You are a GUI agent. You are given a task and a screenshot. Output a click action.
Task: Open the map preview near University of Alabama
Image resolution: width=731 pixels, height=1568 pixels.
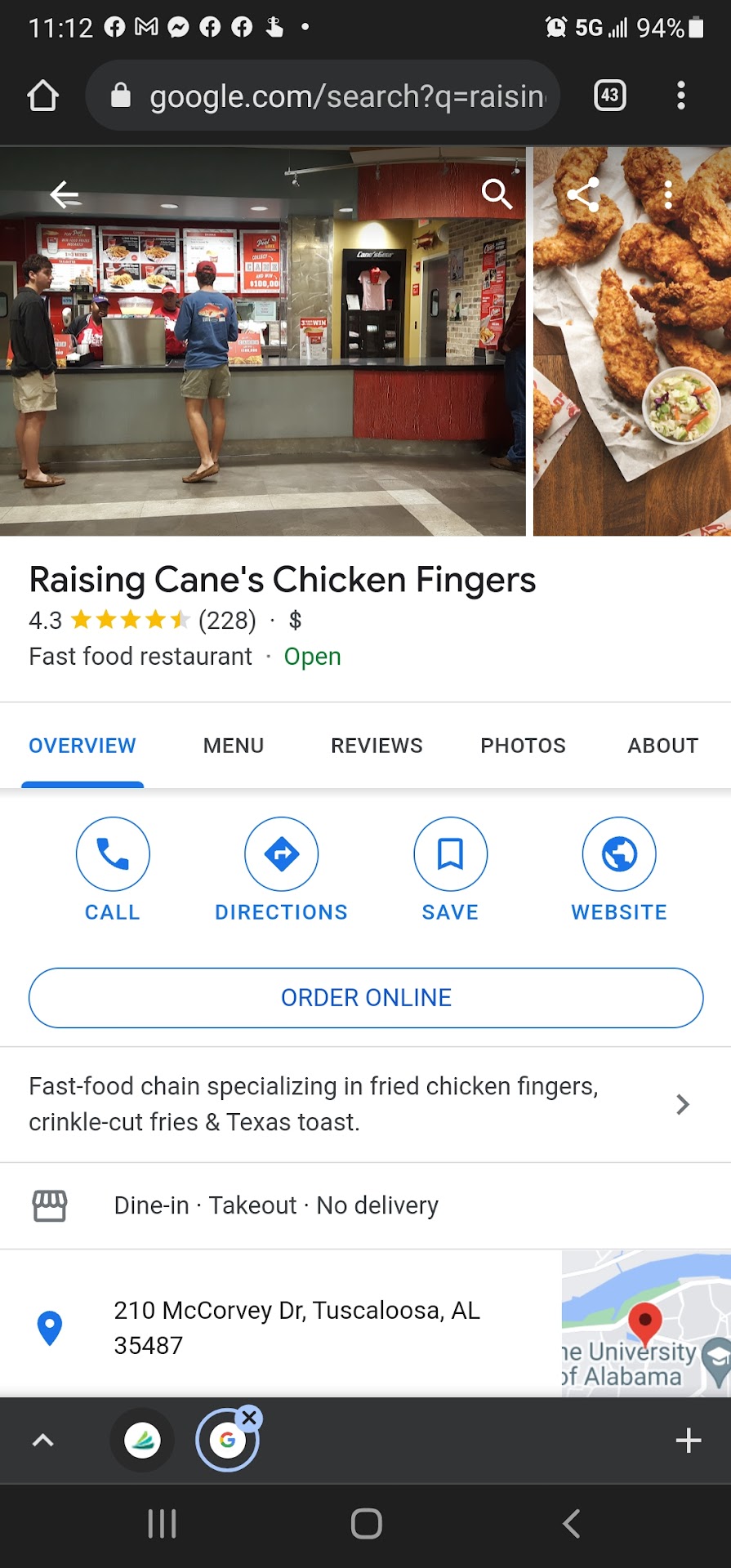(x=645, y=1323)
